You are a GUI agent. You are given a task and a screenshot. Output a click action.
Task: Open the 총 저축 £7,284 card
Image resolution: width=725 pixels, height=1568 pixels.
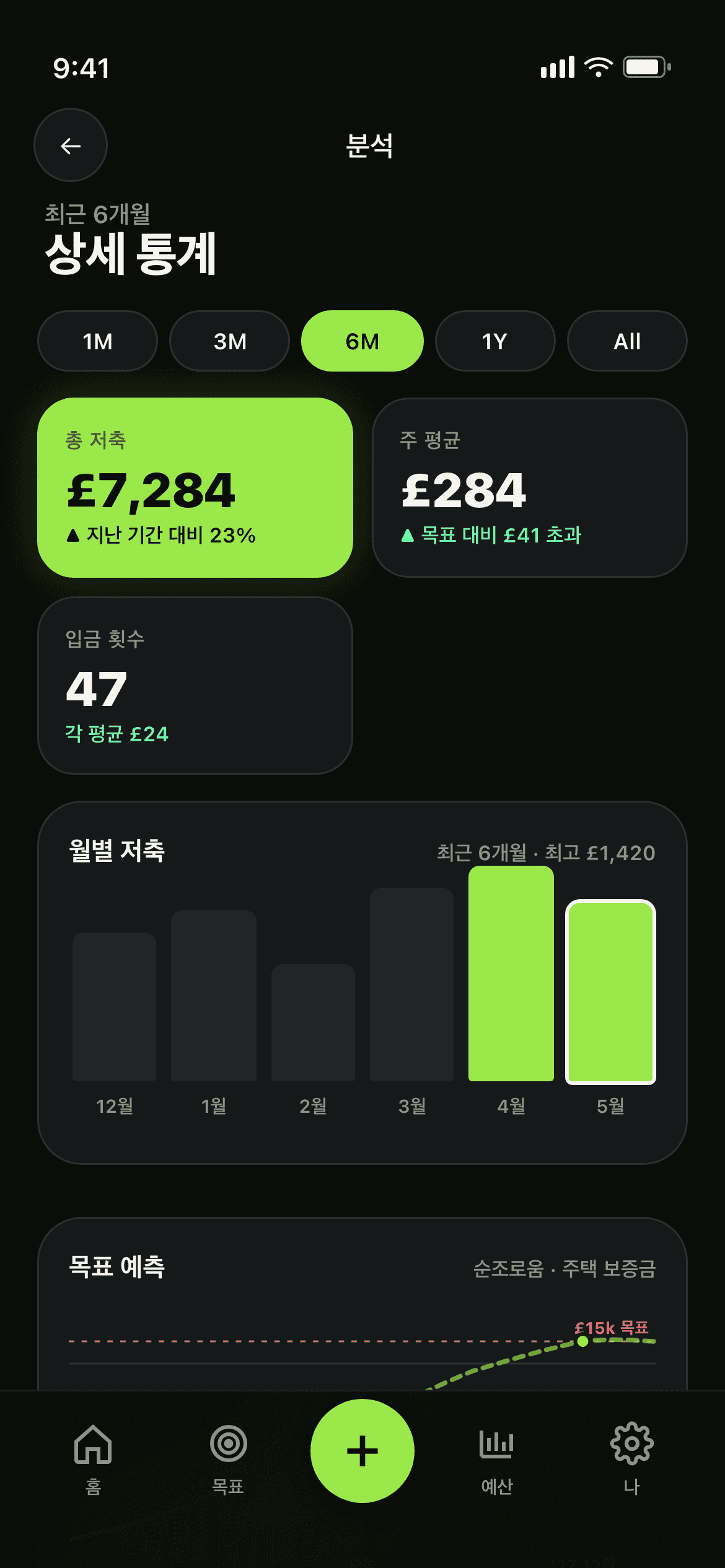(x=195, y=488)
